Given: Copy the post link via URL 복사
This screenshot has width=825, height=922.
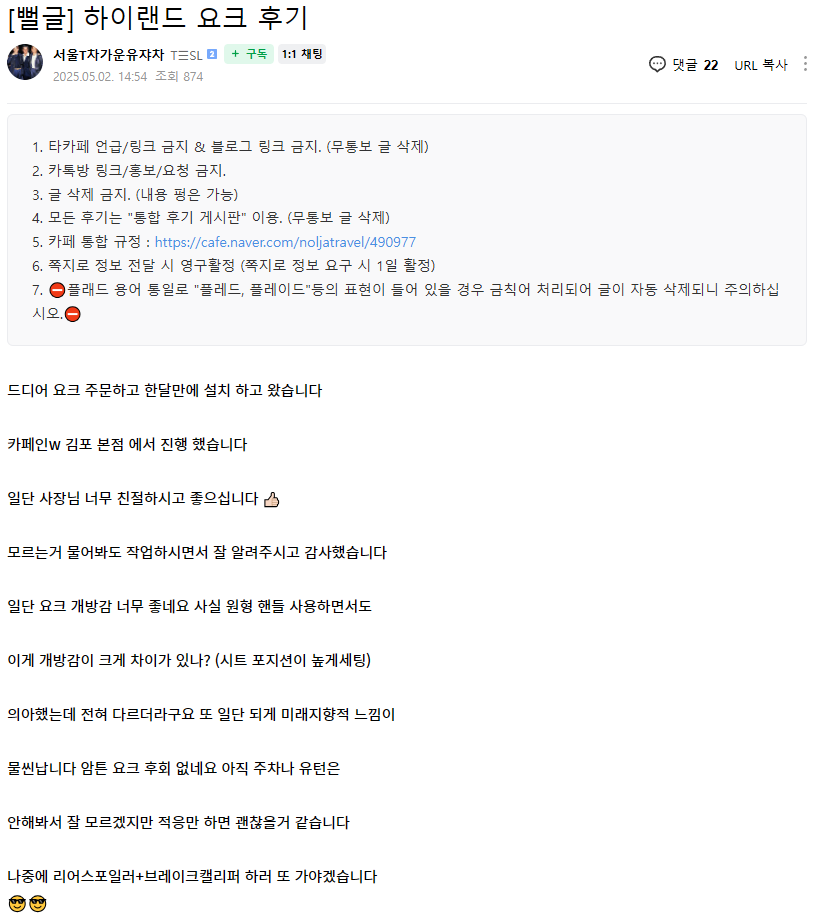Looking at the screenshot, I should click(760, 65).
